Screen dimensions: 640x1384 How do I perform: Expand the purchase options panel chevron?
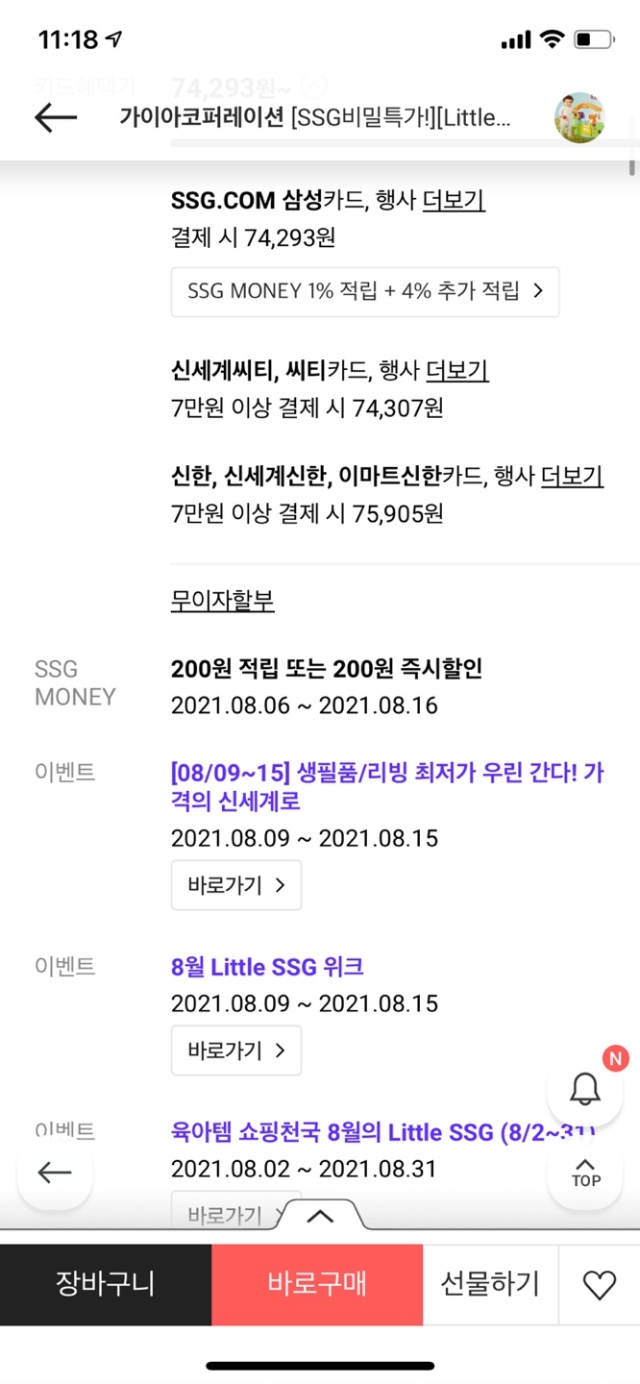point(319,1216)
